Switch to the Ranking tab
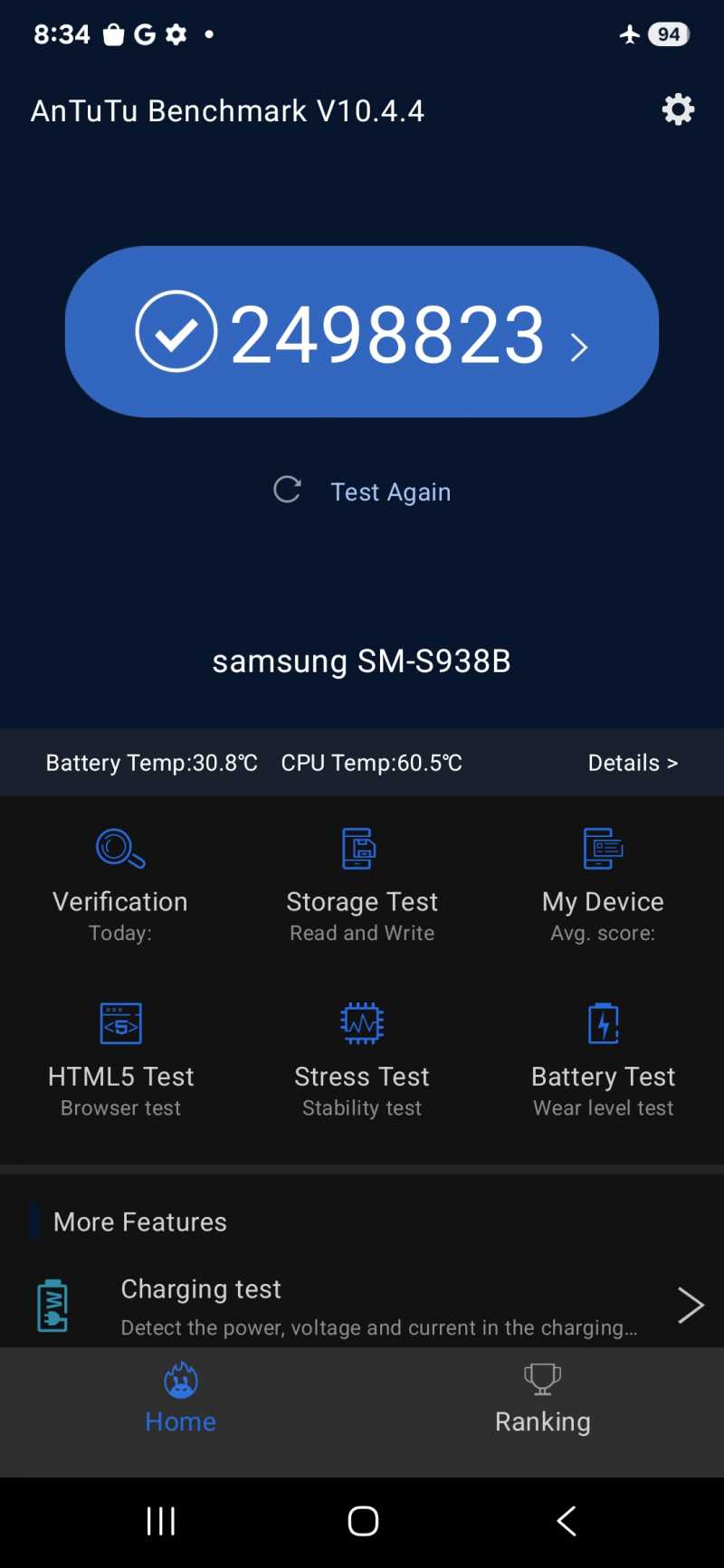The image size is (724, 1568). point(543,1400)
